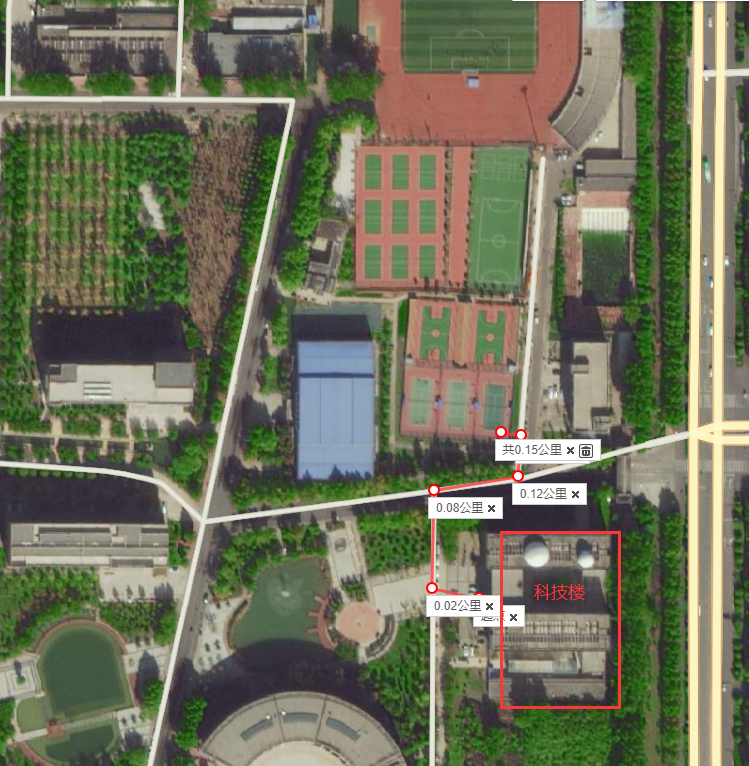Viewport: 749px width, 766px height.
Task: Remove the point labeled 共0.15公里
Action: coord(570,451)
